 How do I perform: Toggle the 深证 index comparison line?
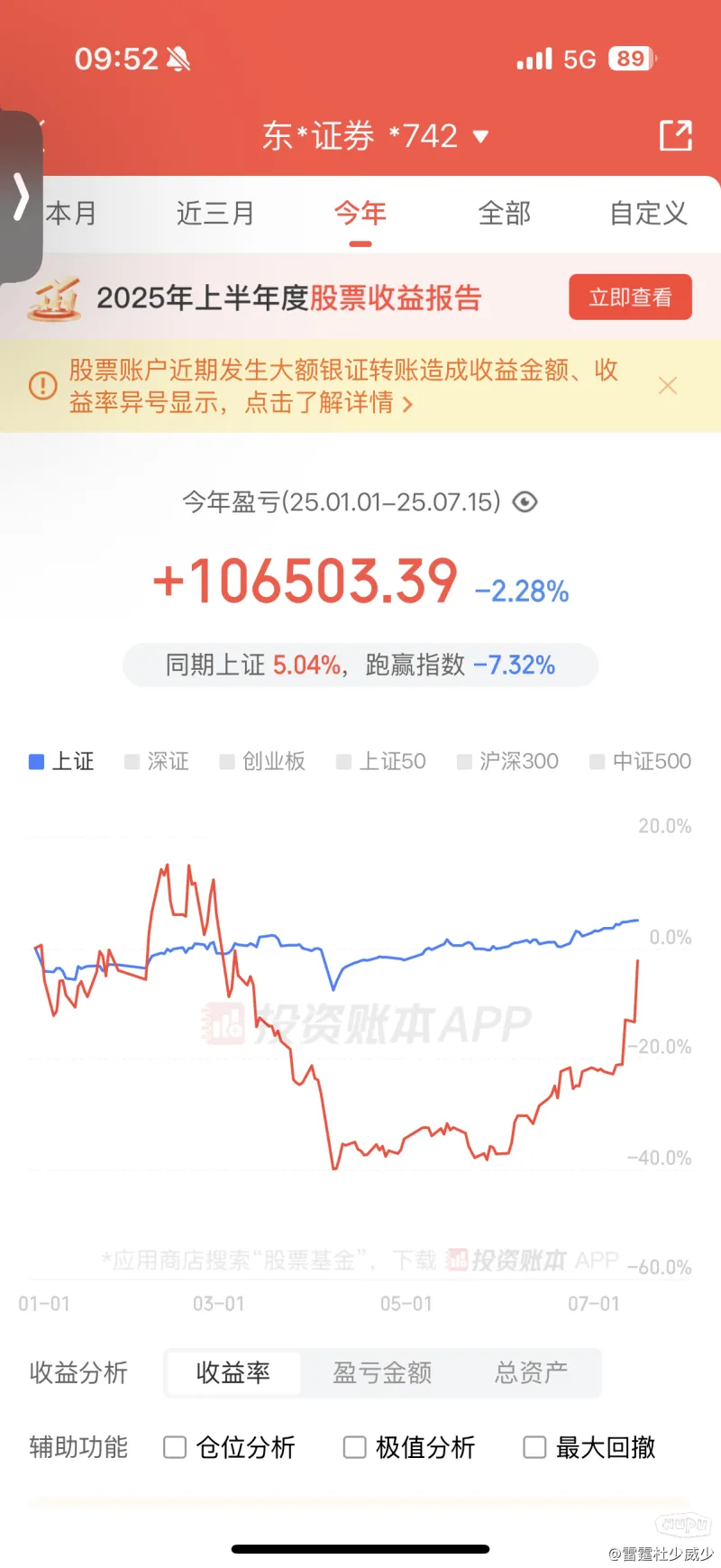coord(157,762)
